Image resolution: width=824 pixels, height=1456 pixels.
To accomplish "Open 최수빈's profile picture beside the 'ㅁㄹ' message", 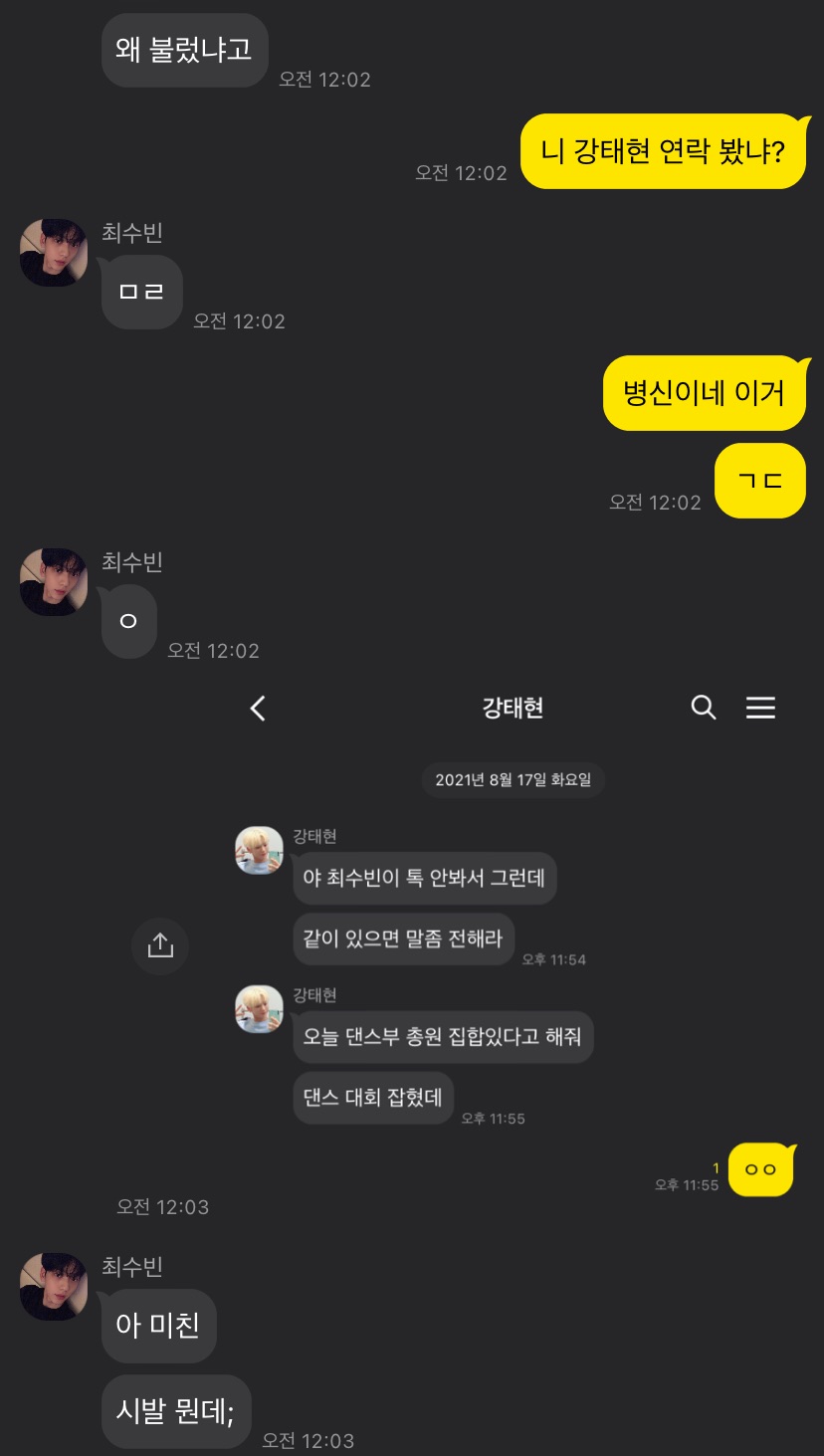I will [x=54, y=253].
